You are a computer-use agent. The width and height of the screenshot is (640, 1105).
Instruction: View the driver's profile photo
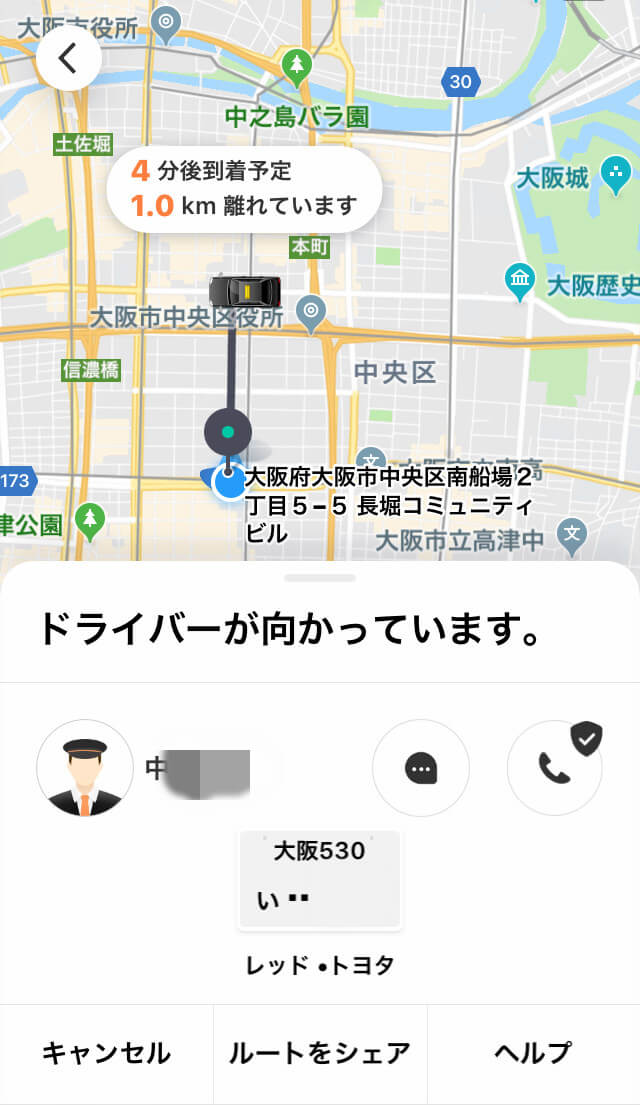click(x=85, y=768)
